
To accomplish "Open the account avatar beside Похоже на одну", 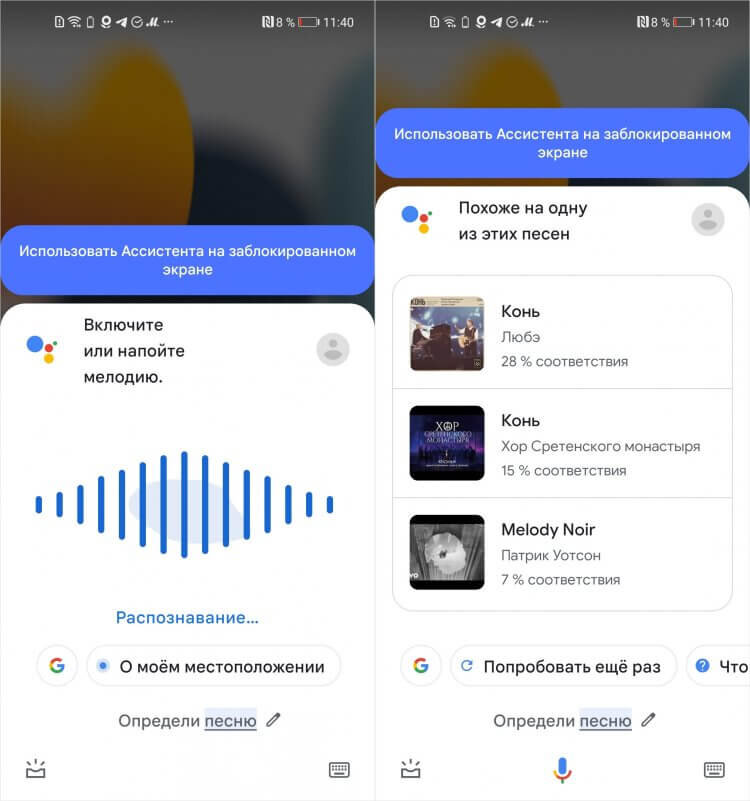I will pyautogui.click(x=708, y=219).
